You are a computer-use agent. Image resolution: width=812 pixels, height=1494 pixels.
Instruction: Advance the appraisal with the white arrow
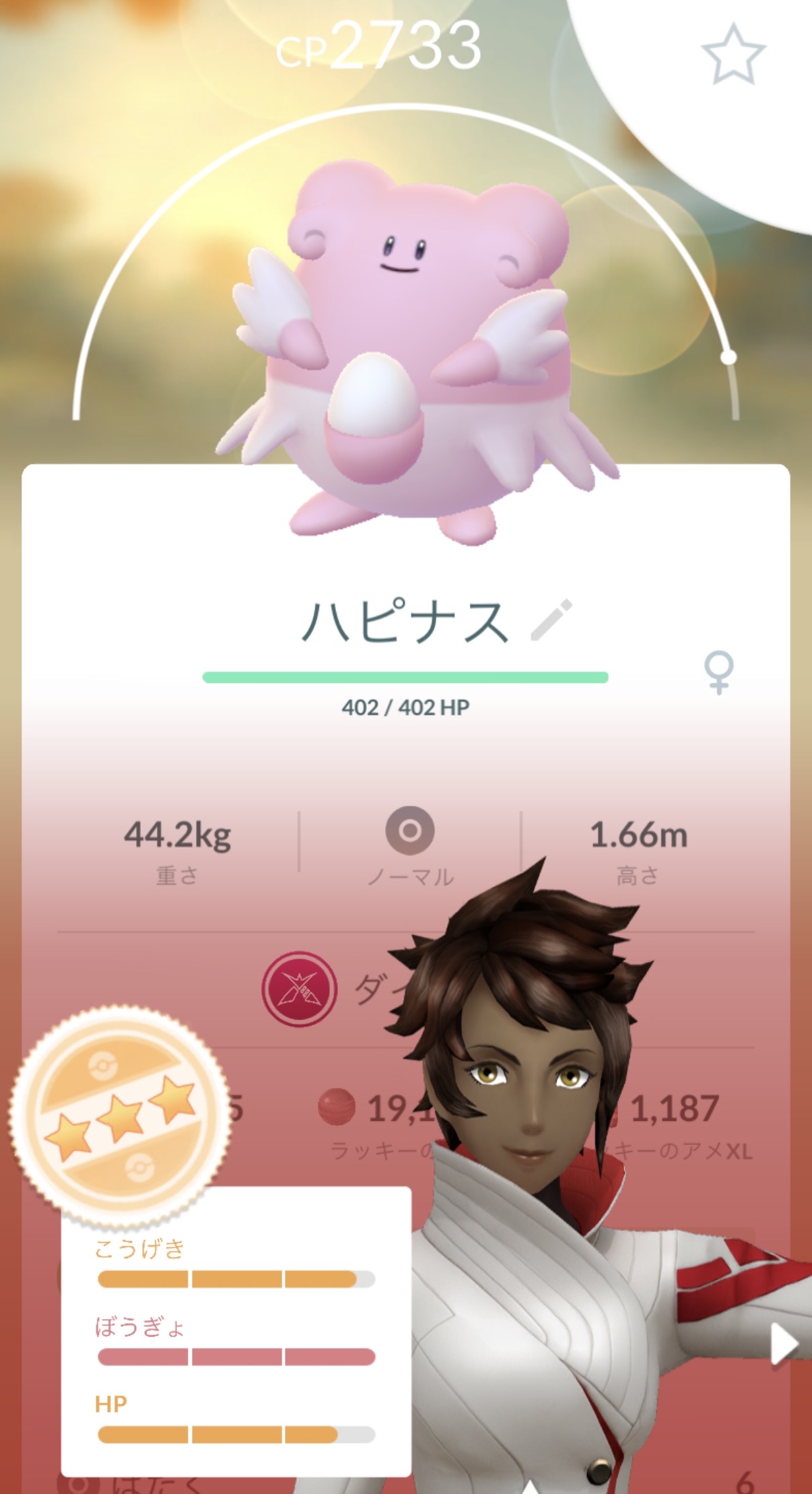pyautogui.click(x=784, y=1345)
